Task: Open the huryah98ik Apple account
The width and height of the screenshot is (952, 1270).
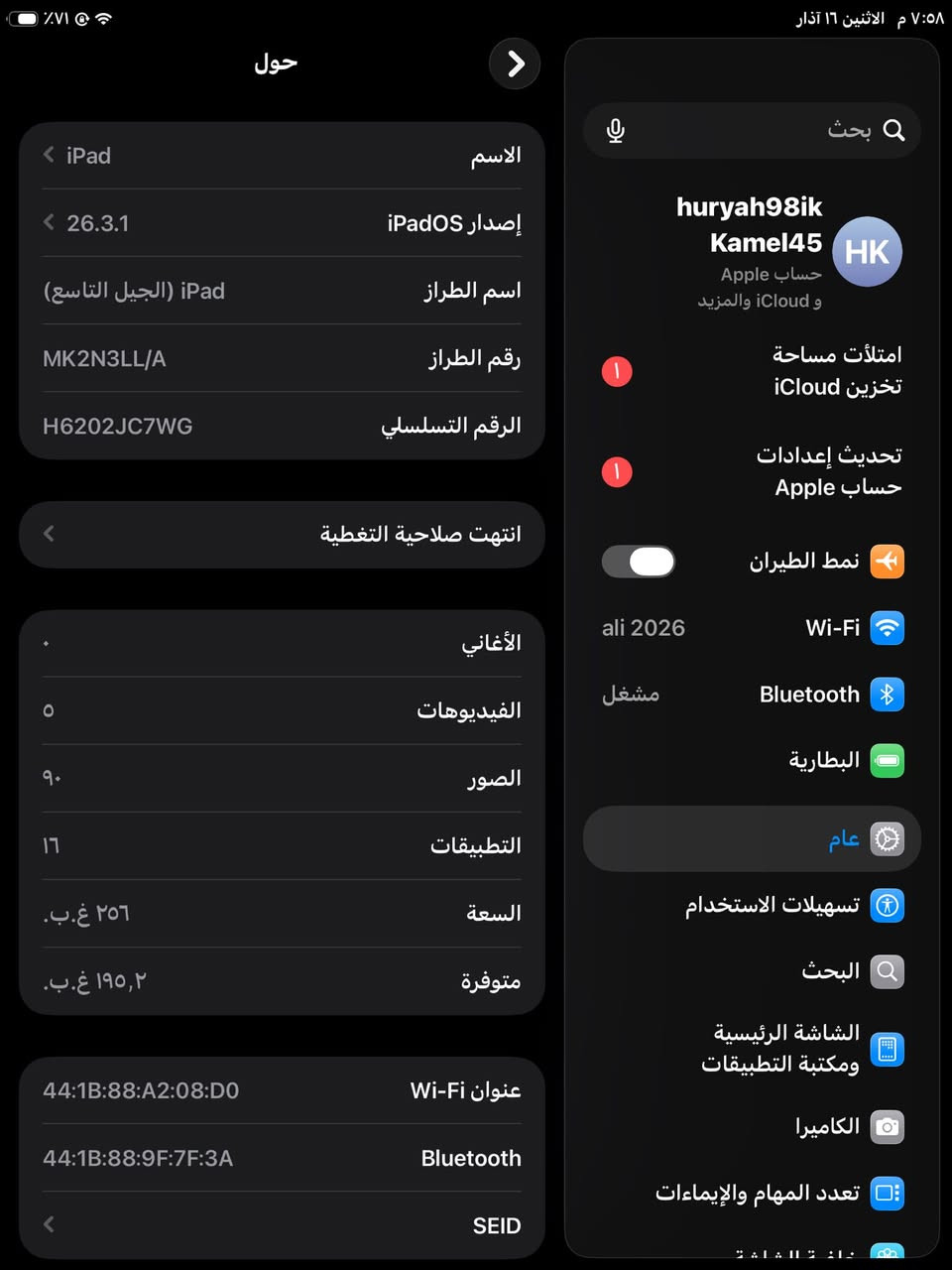Action: (x=773, y=252)
